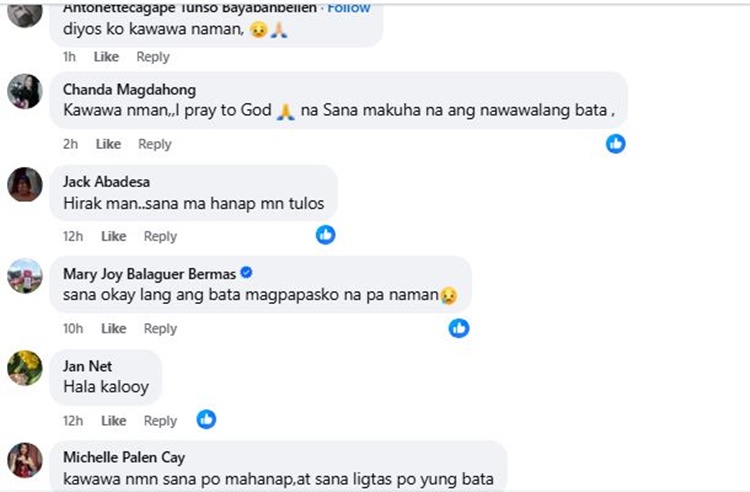750x492 pixels.
Task: Like Chanda Magdahong's comment
Action: click(x=108, y=144)
